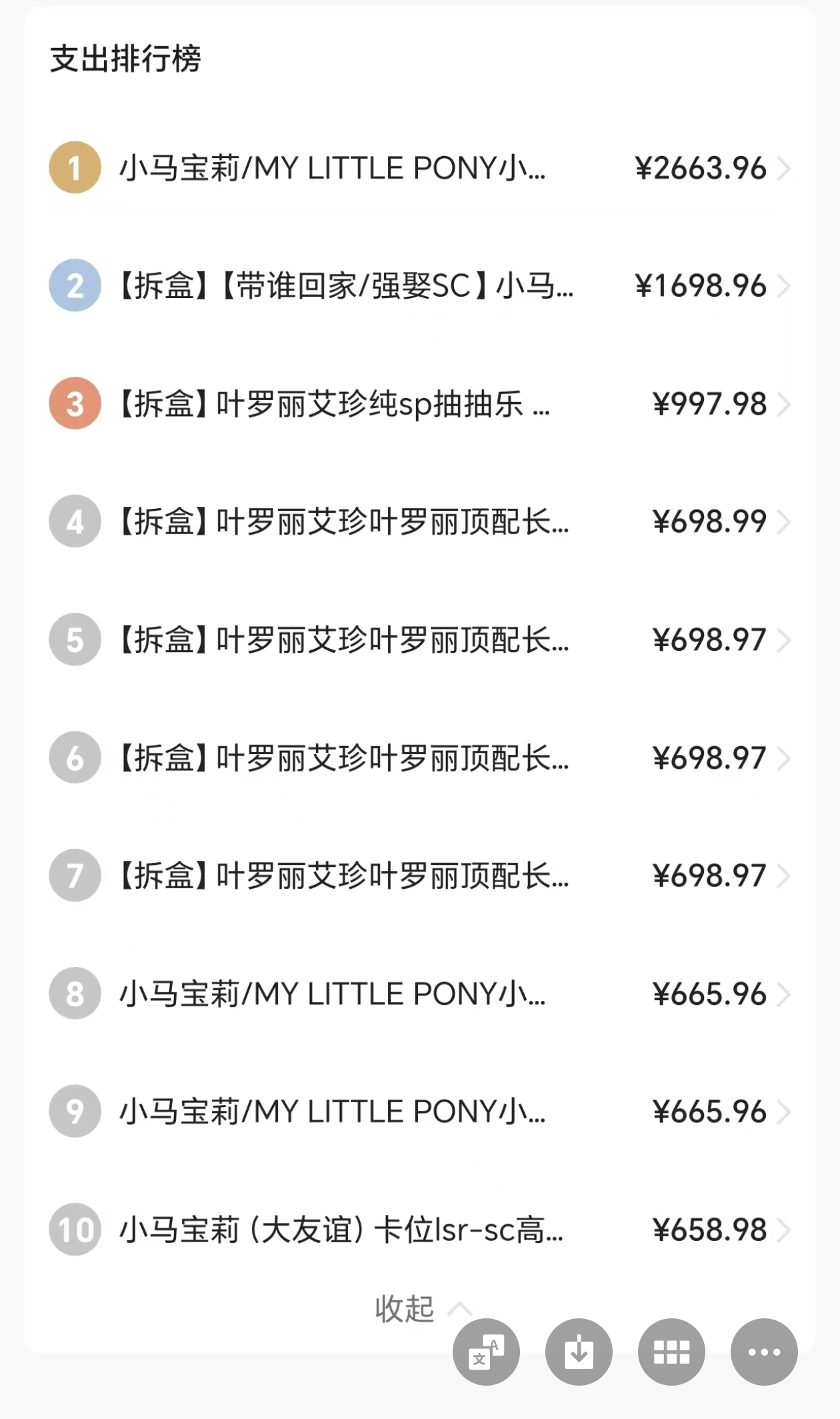840x1419 pixels.
Task: Open the rank 10 expense of ¥658.98
Action: click(x=420, y=1230)
